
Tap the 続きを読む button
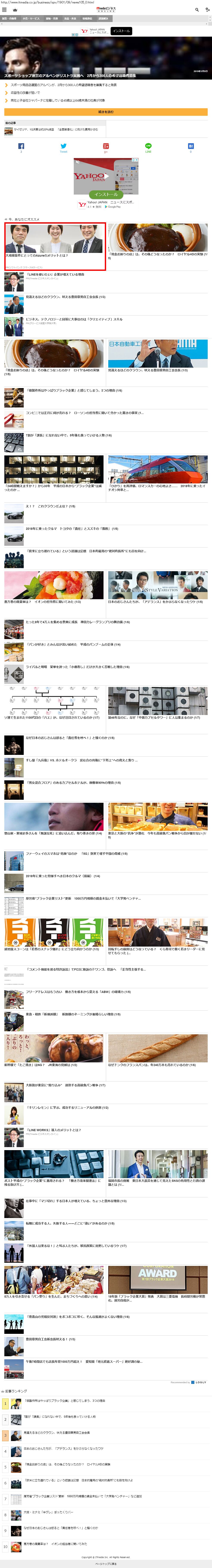(106, 112)
